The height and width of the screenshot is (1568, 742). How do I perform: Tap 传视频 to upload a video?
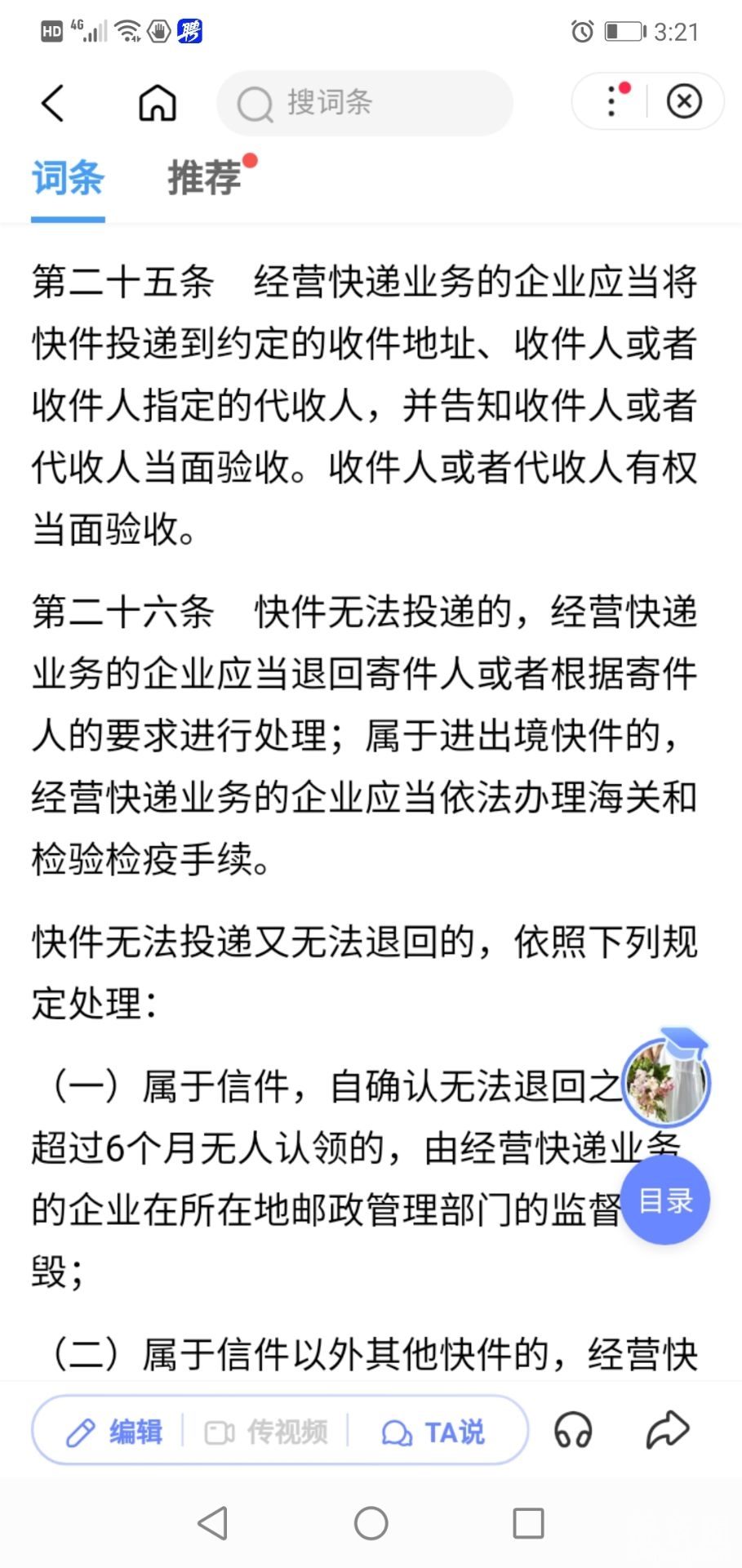coord(266,1432)
